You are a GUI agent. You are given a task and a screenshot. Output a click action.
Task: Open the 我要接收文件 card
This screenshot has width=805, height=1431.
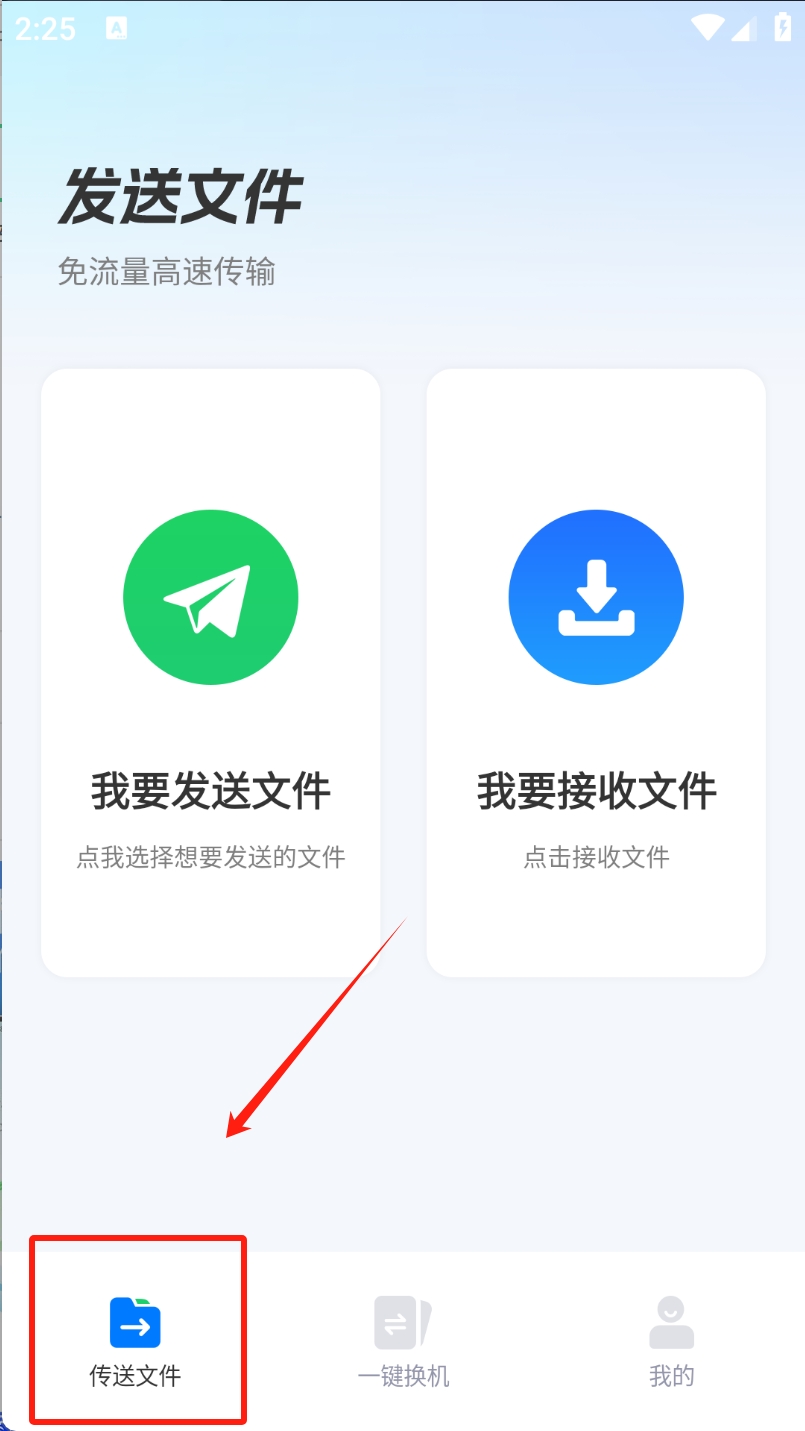click(596, 672)
